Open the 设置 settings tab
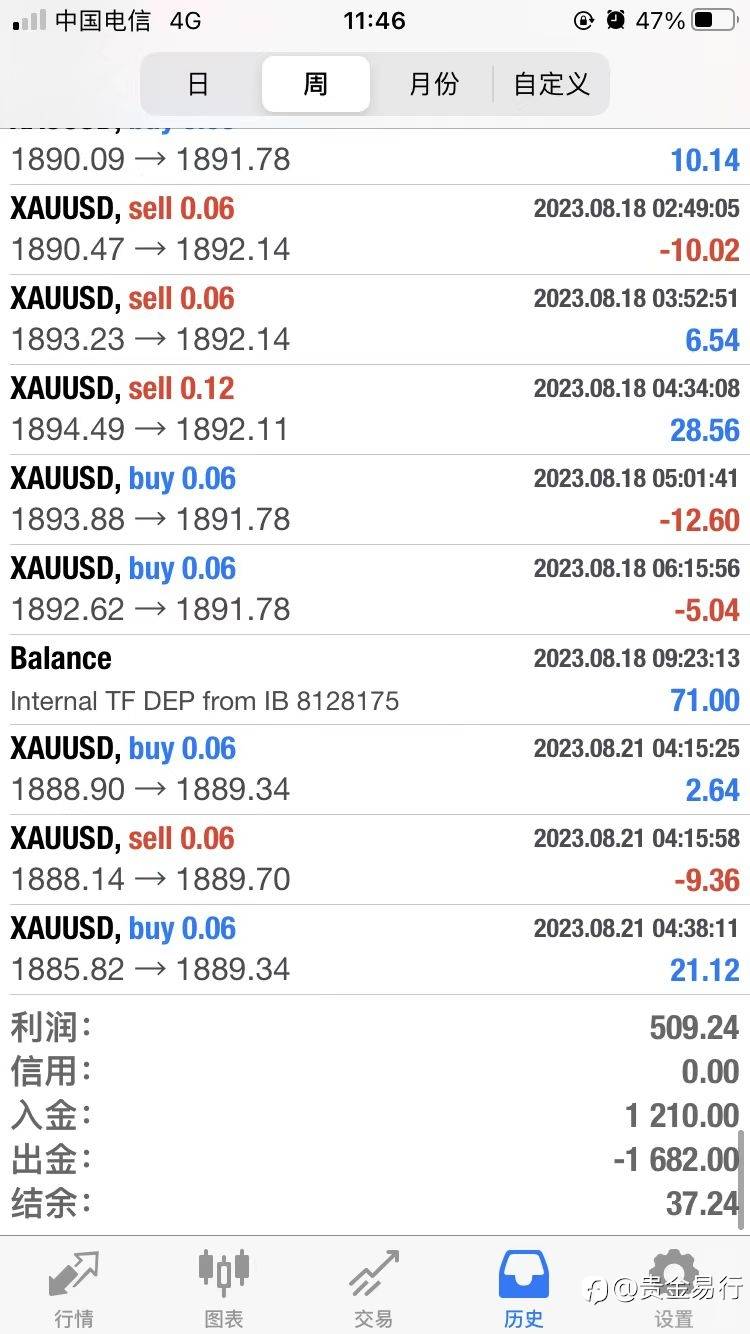750x1334 pixels. pyautogui.click(x=674, y=1288)
